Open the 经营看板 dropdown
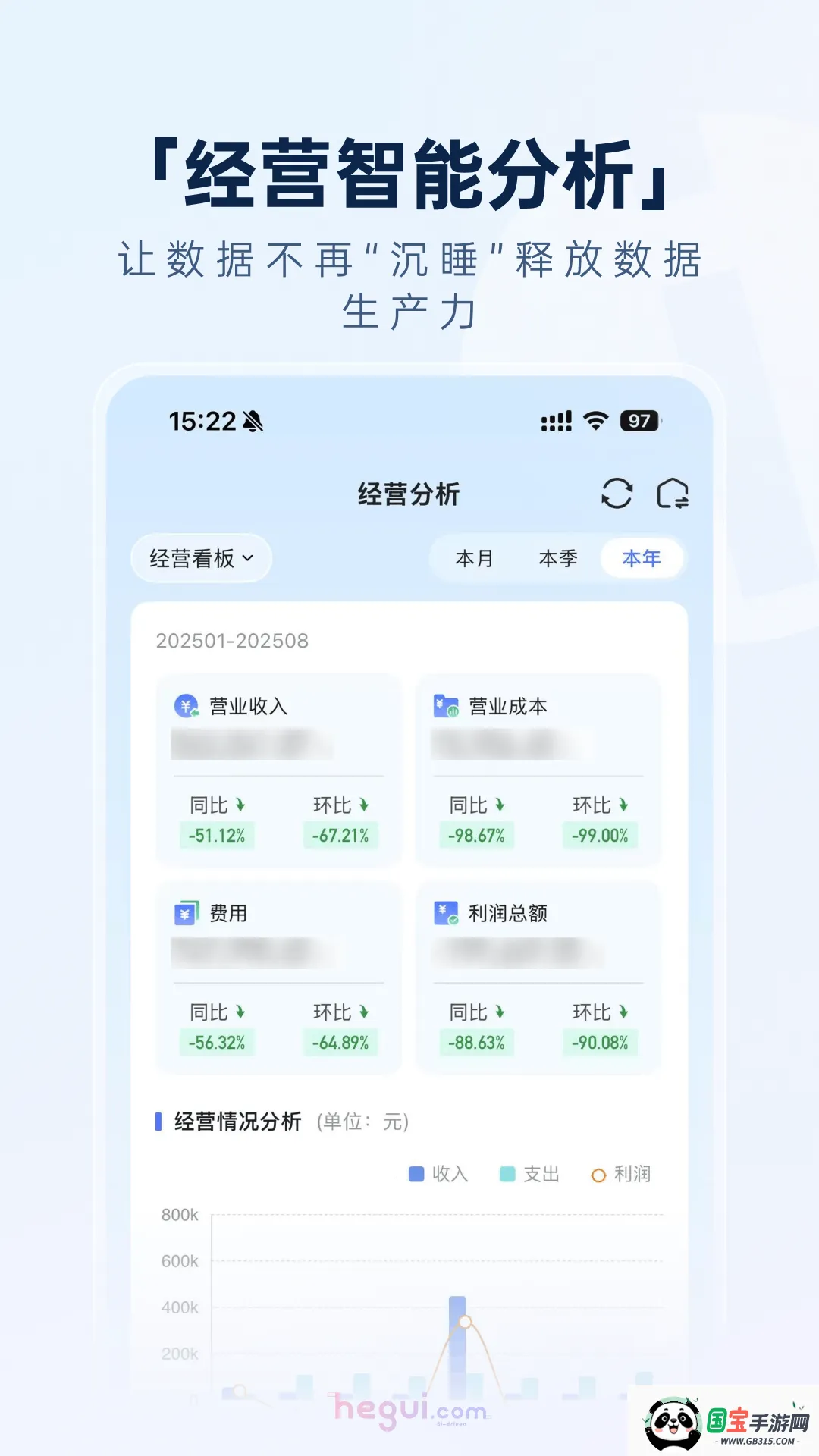This screenshot has height=1456, width=819. coord(200,557)
